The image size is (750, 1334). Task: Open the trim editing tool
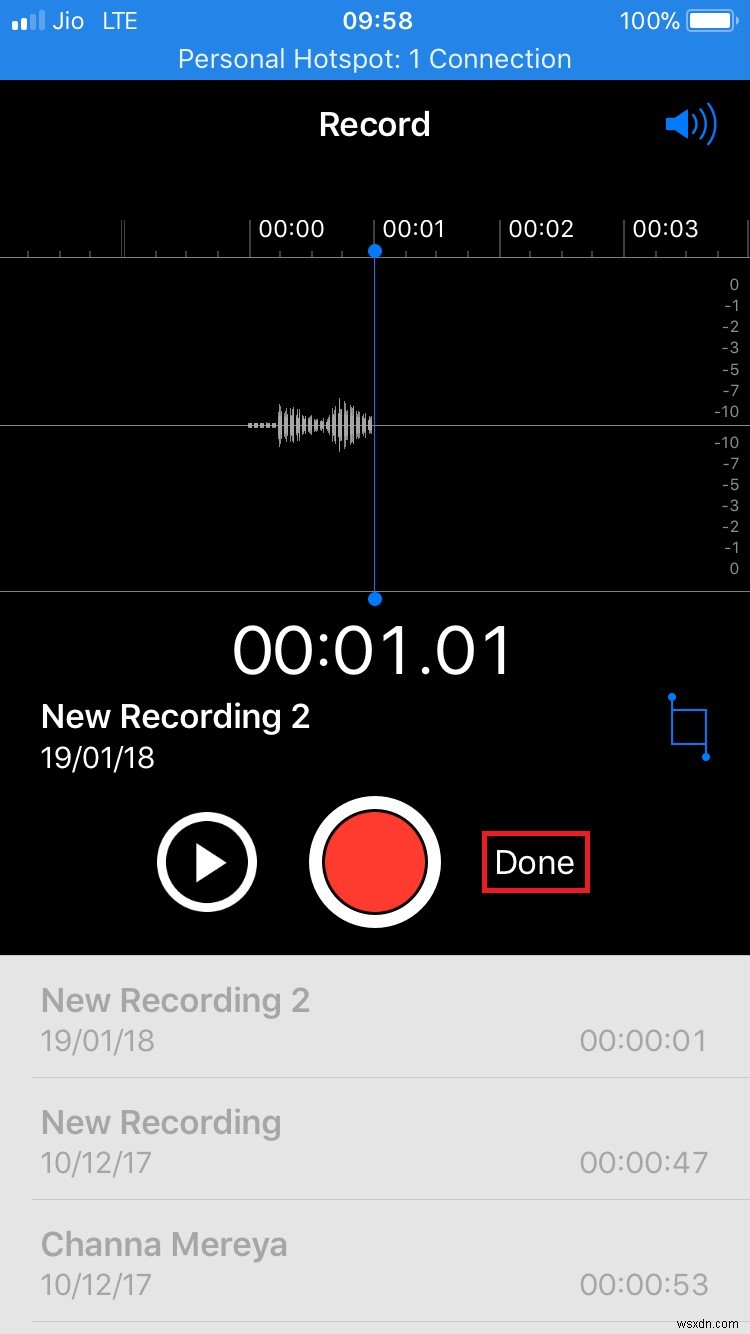pyautogui.click(x=689, y=727)
